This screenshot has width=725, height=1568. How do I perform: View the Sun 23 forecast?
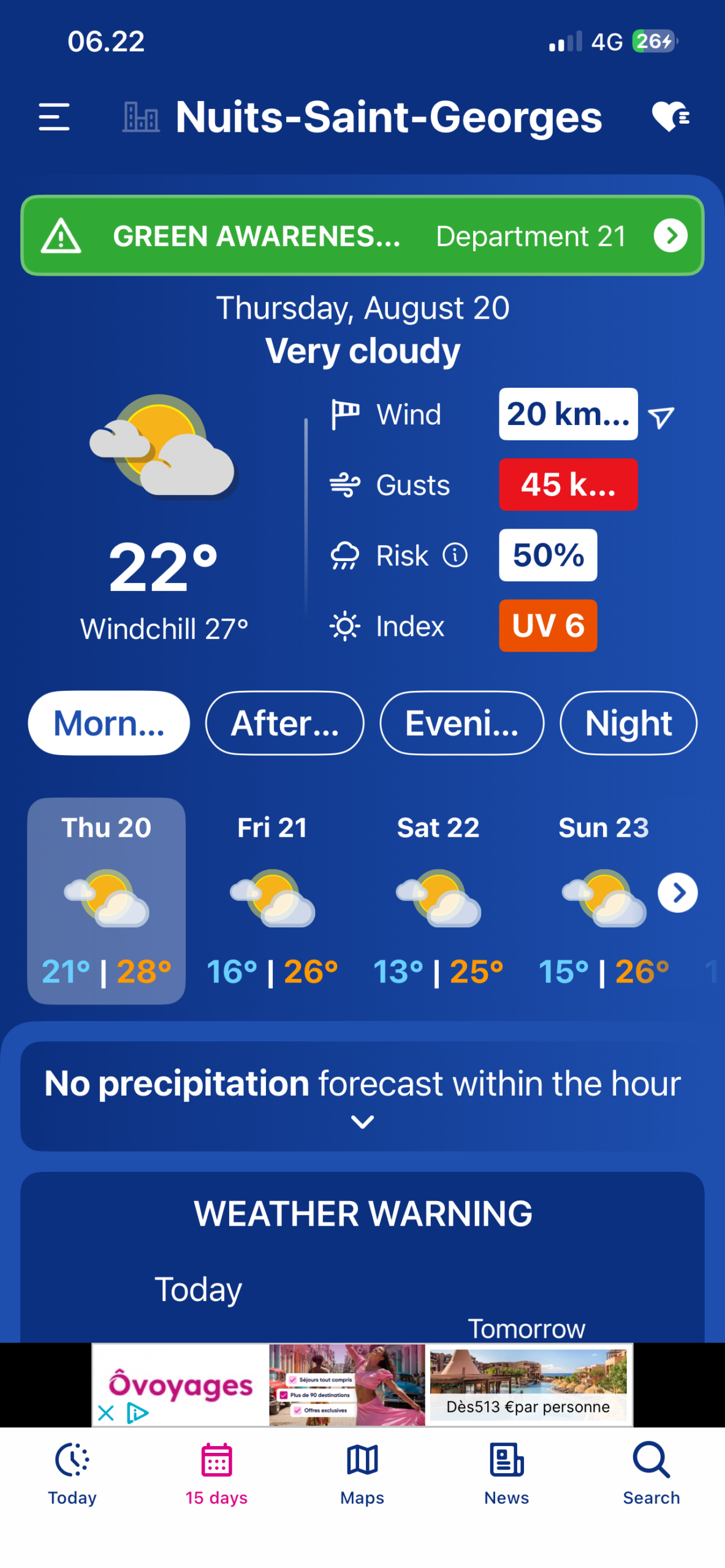point(603,901)
